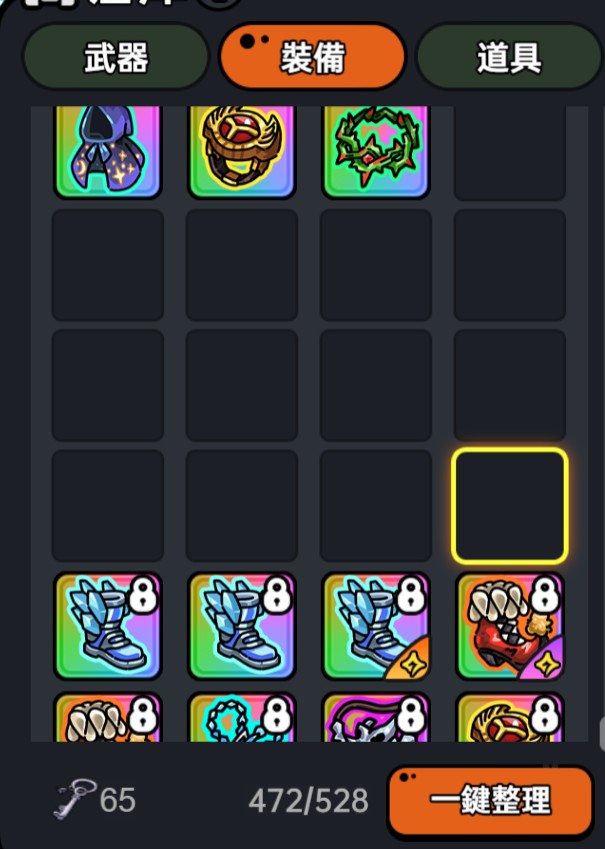The height and width of the screenshot is (849, 605).
Task: Select the 裝備 tab
Action: coord(312,58)
